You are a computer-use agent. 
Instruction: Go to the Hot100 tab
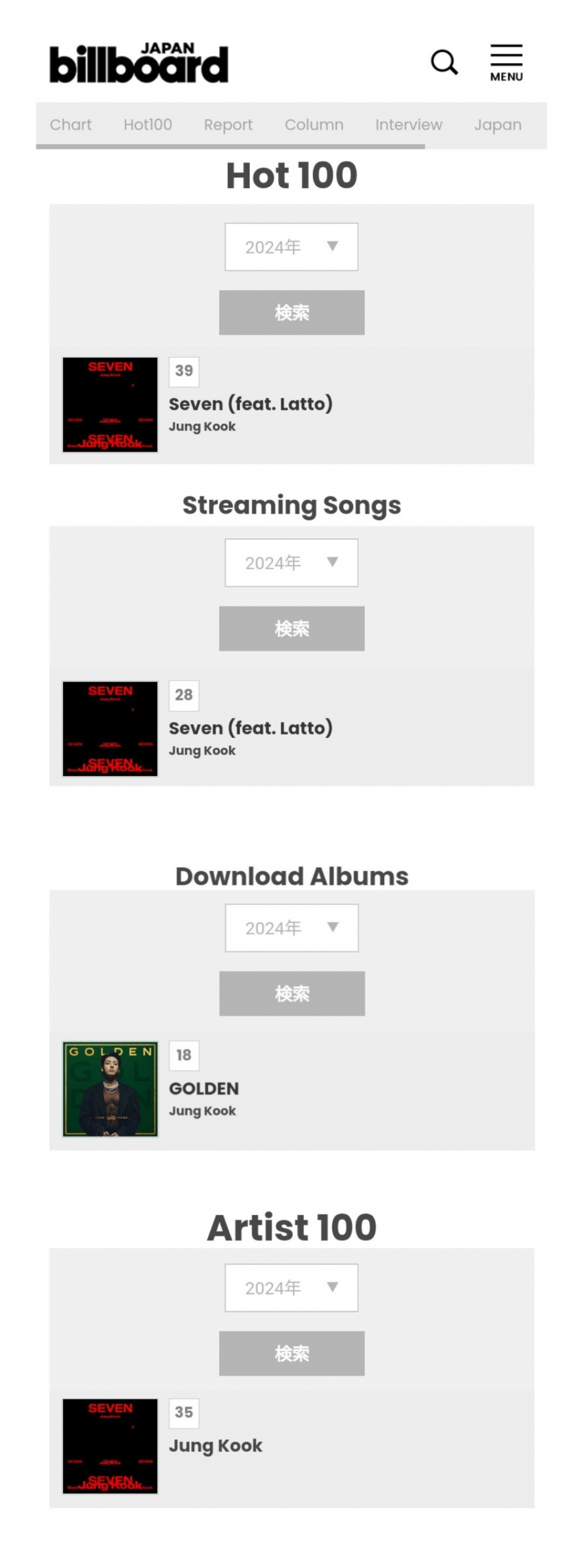[x=147, y=125]
